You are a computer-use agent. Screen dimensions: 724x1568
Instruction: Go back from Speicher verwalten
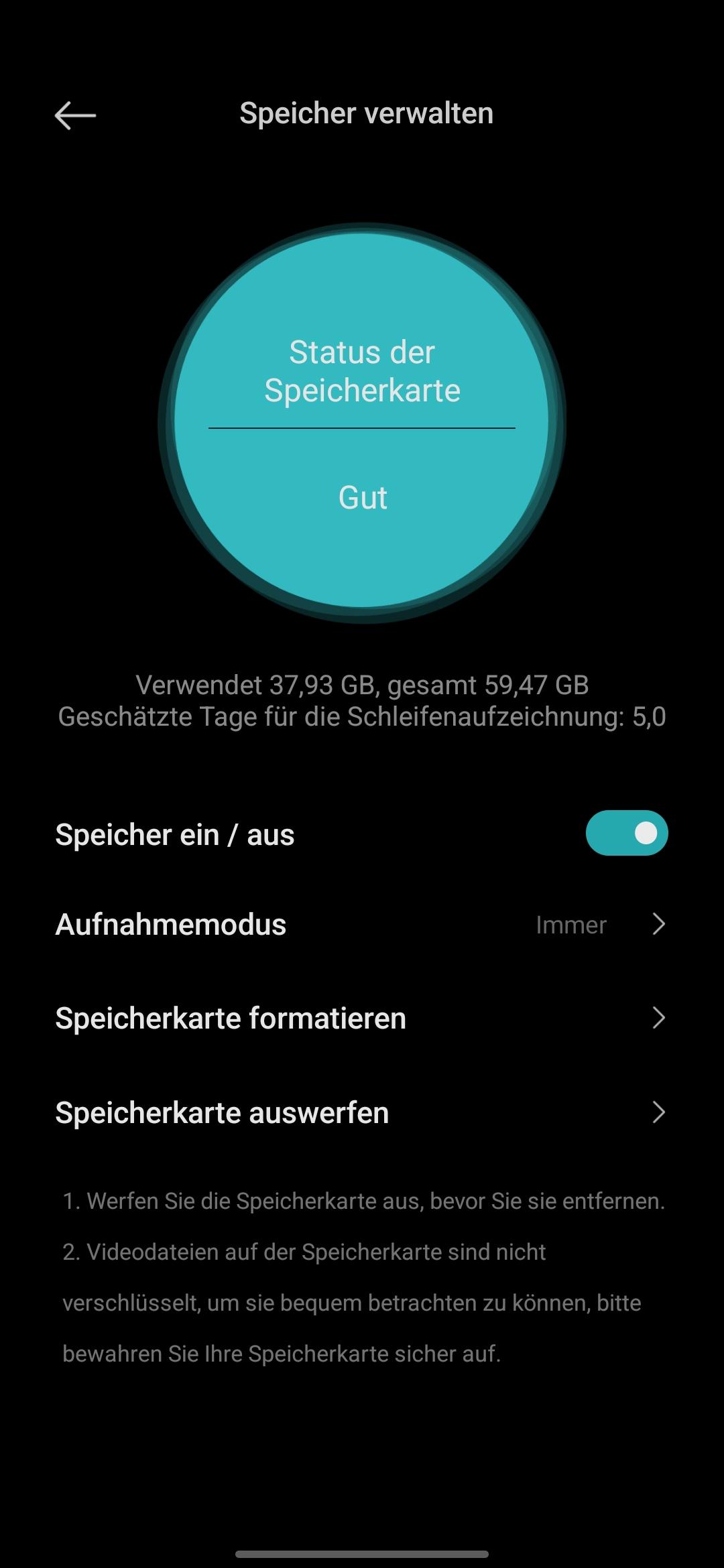75,115
